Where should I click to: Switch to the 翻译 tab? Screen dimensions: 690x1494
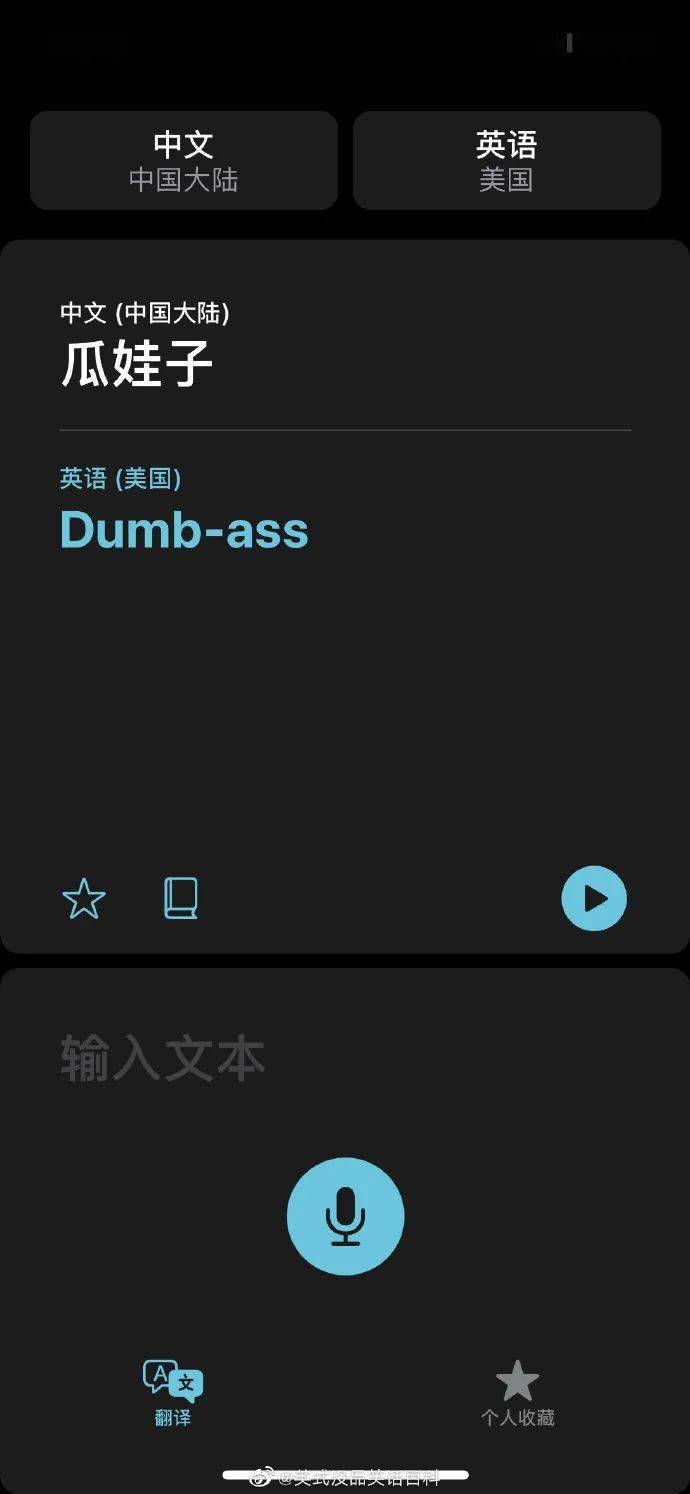(x=173, y=1392)
